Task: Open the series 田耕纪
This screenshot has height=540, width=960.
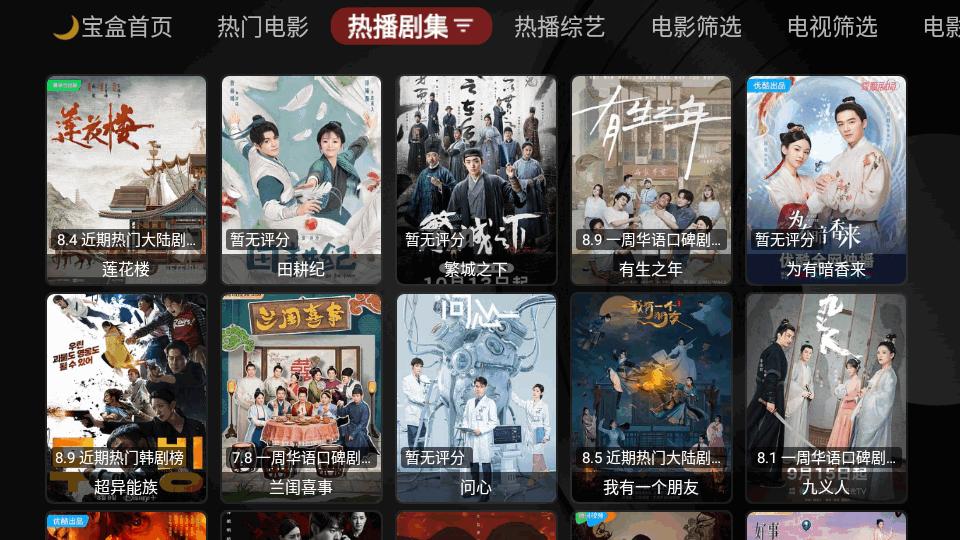Action: tap(301, 180)
